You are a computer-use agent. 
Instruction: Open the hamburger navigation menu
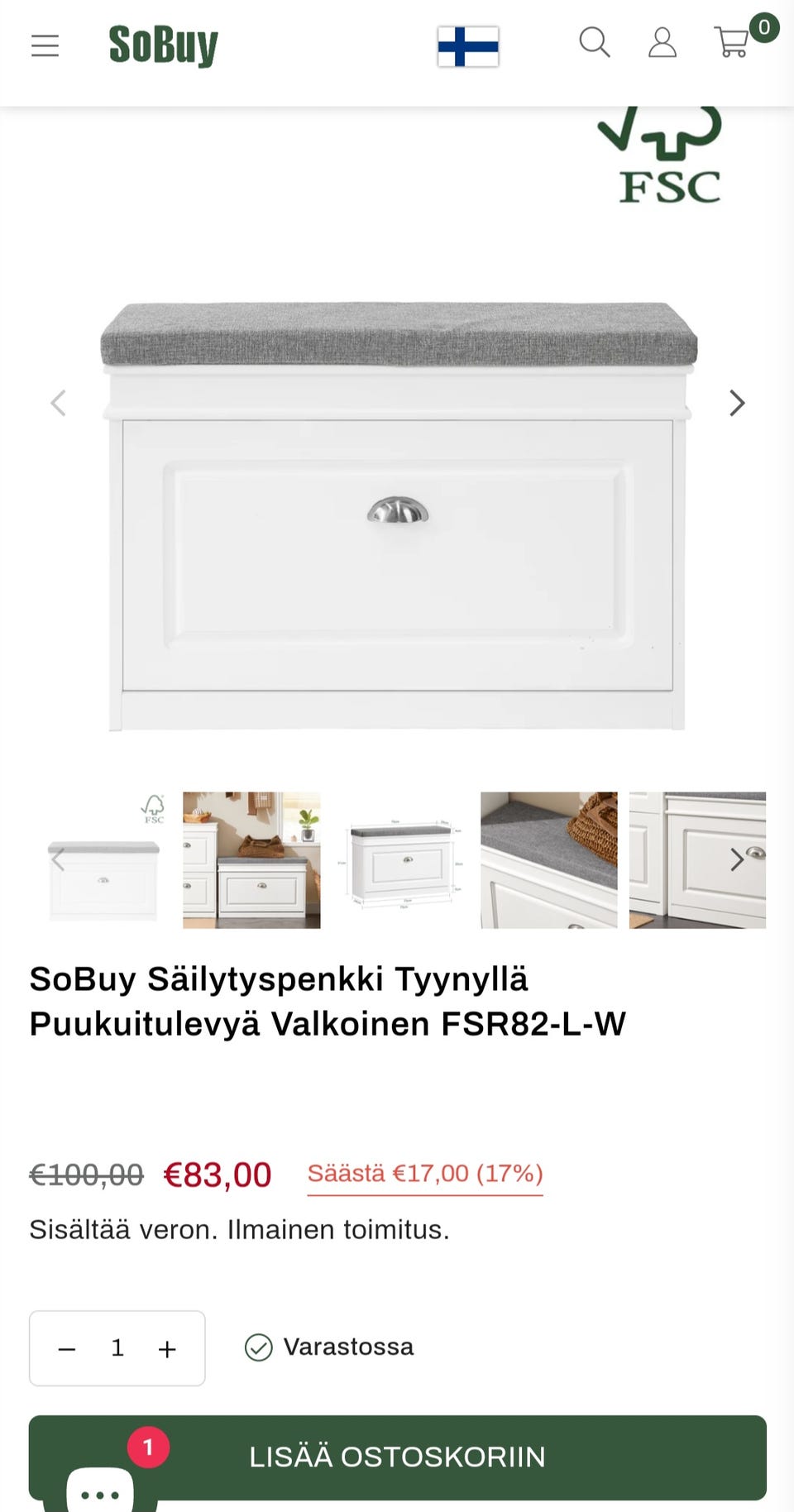tap(45, 45)
